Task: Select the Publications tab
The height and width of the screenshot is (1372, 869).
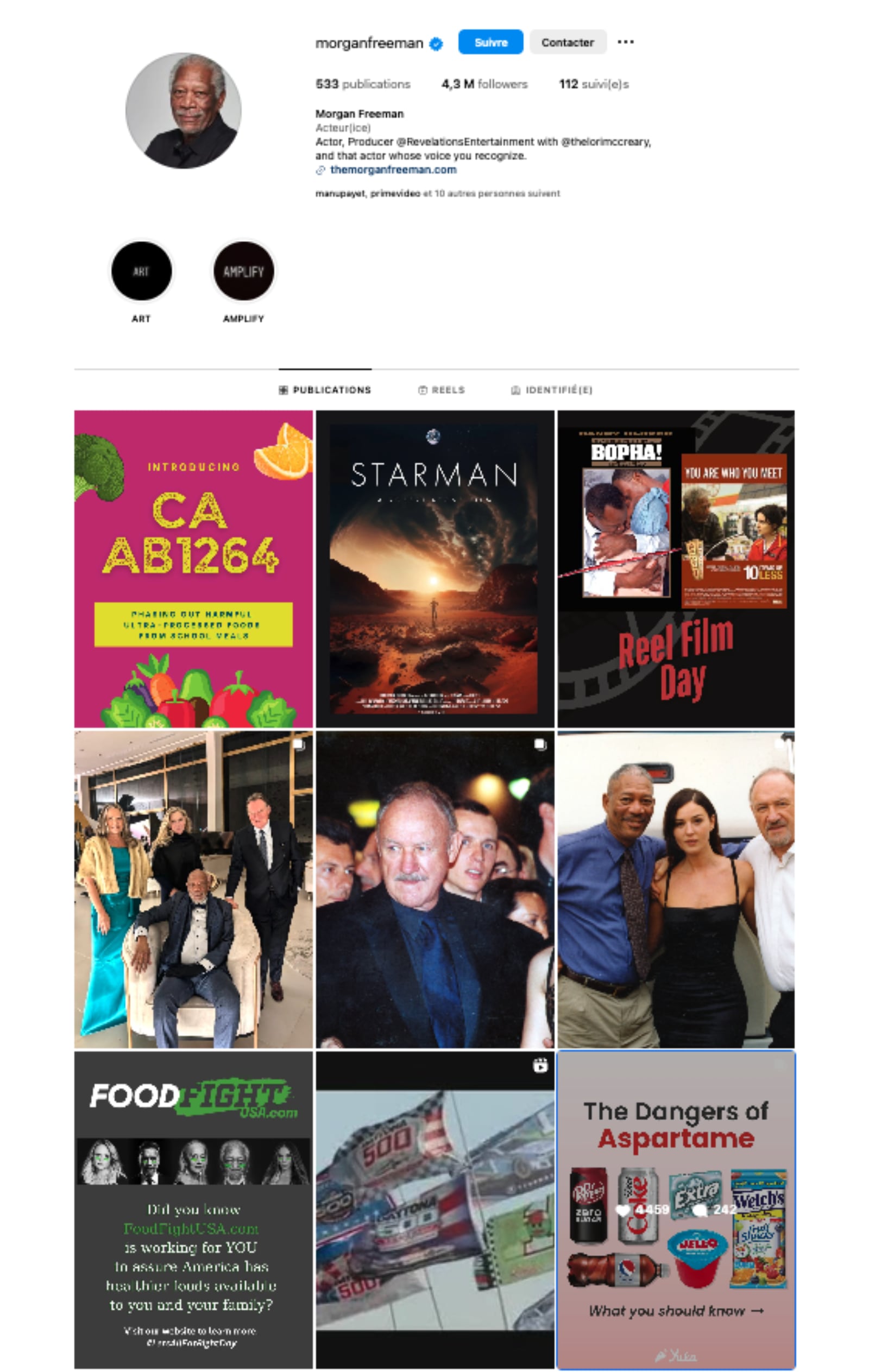Action: (x=325, y=390)
